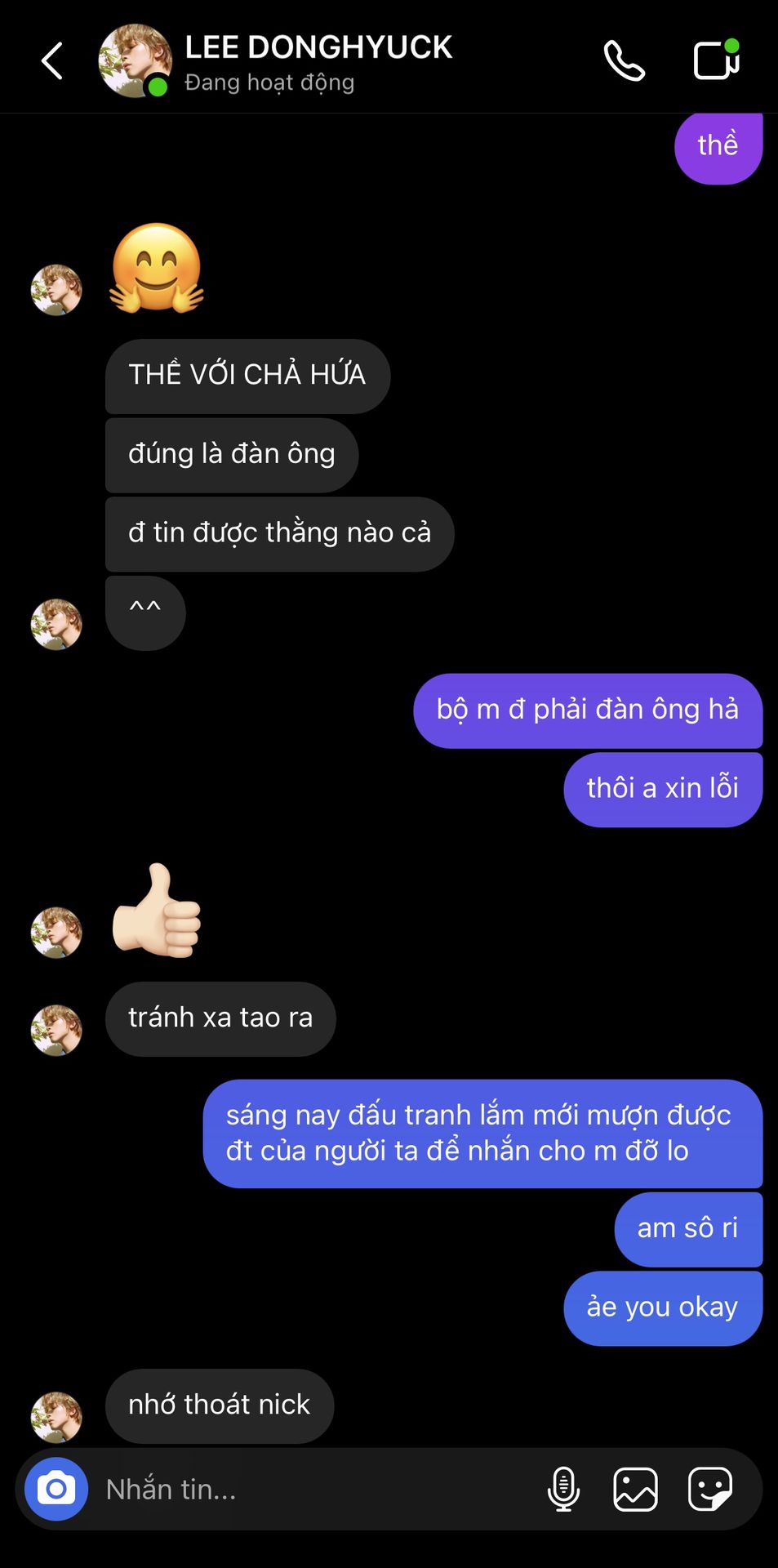Start a video call
The height and width of the screenshot is (1568, 778).
716,60
